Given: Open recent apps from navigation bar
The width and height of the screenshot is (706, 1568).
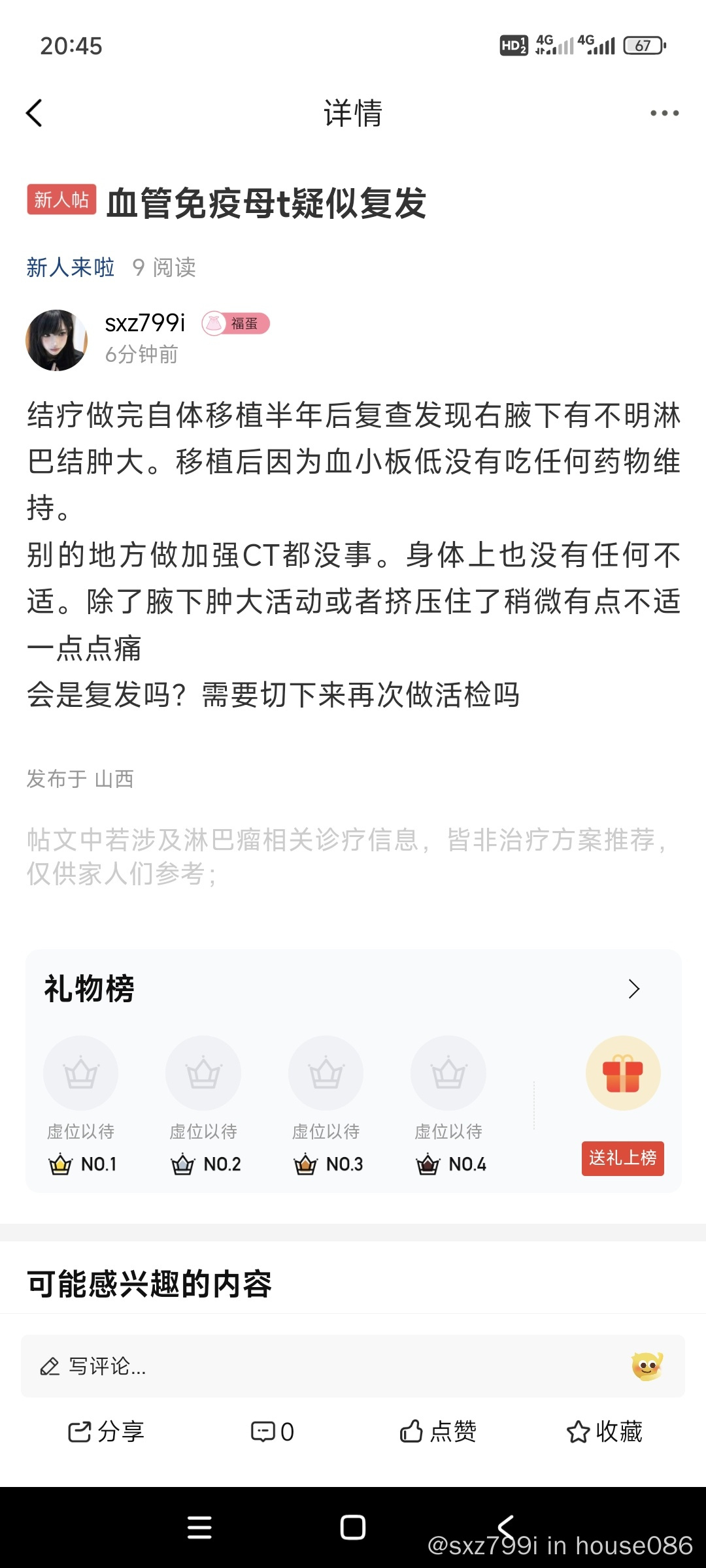Looking at the screenshot, I should 199,1527.
